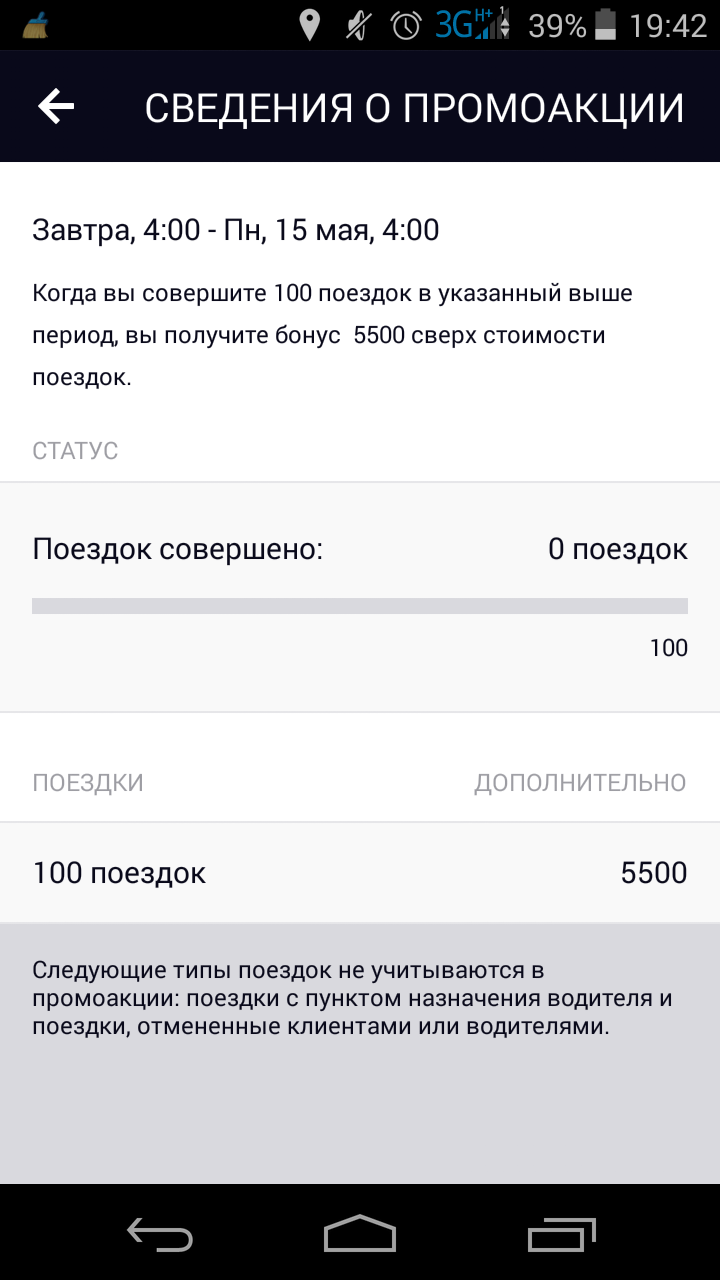Screen dimensions: 720x1280
Task: Go to the home screen
Action: click(x=360, y=1233)
